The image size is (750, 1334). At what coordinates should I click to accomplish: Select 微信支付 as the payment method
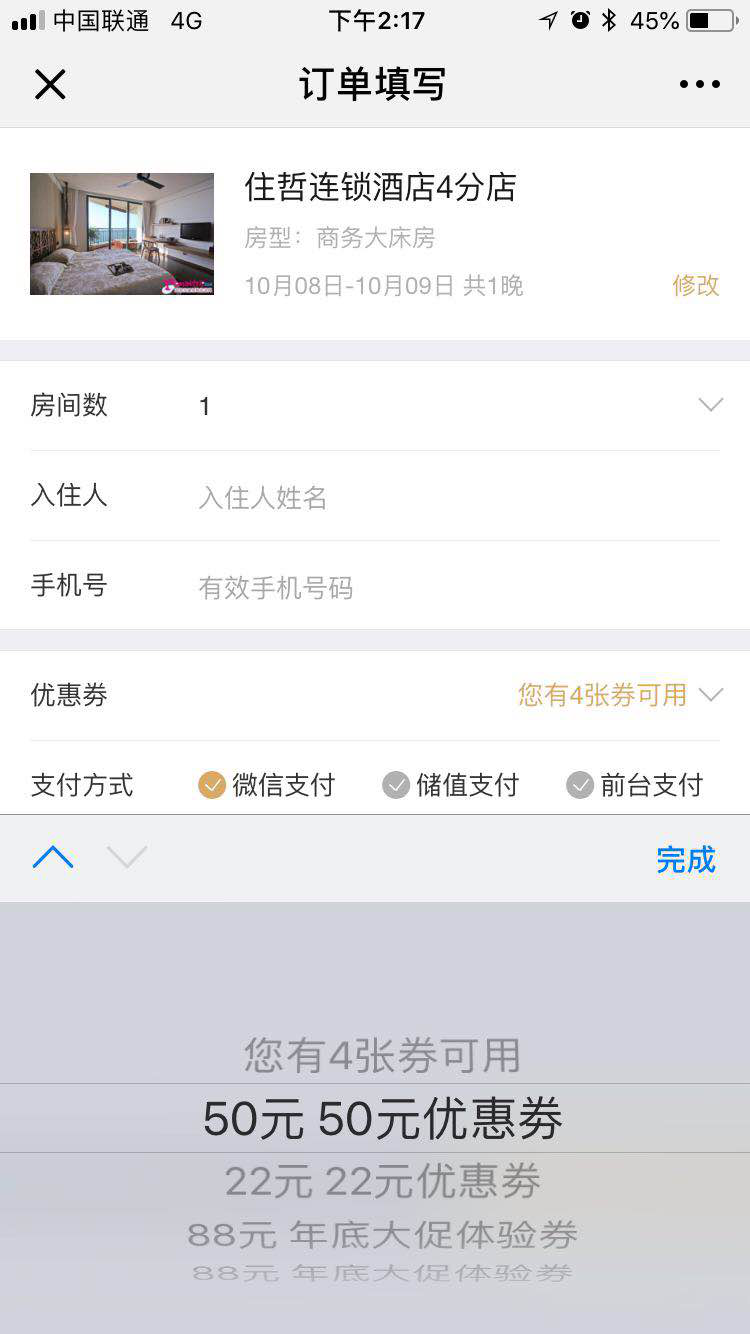coord(268,785)
